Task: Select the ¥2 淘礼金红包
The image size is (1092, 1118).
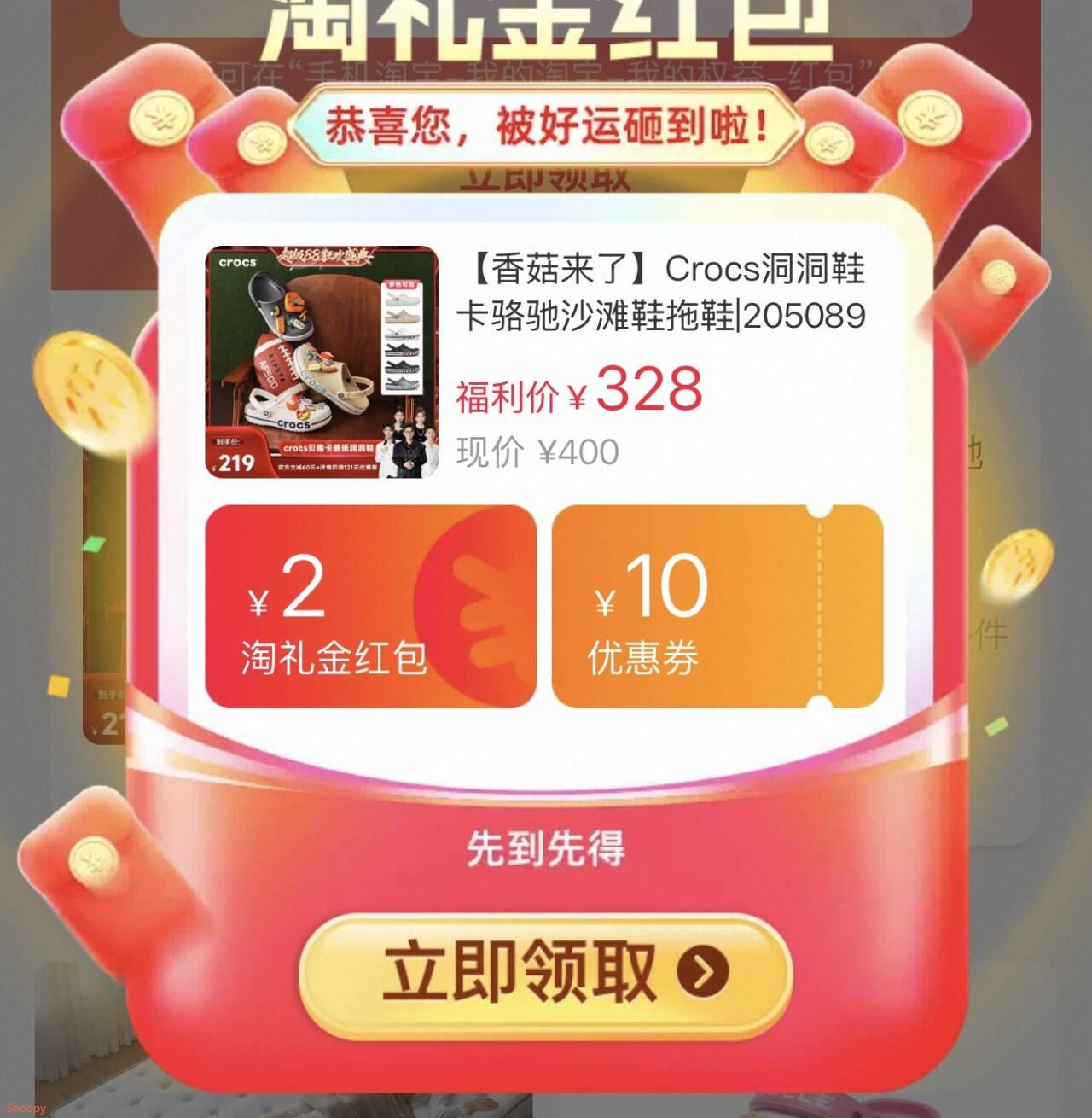Action: click(x=371, y=607)
